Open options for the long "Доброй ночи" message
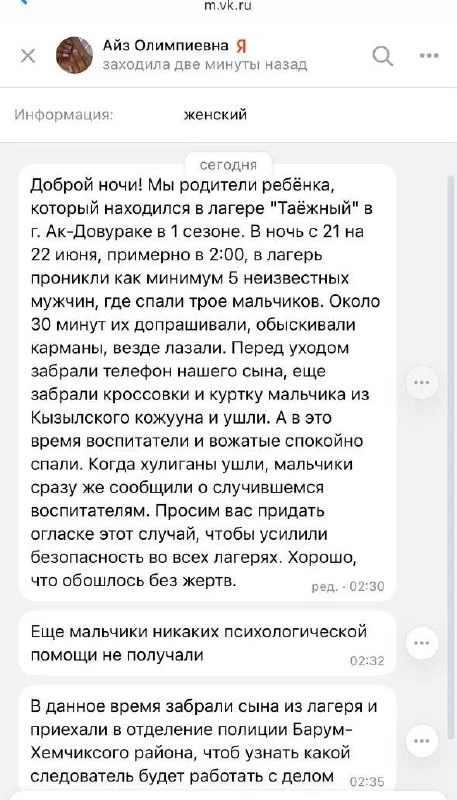The width and height of the screenshot is (457, 800). 422,382
